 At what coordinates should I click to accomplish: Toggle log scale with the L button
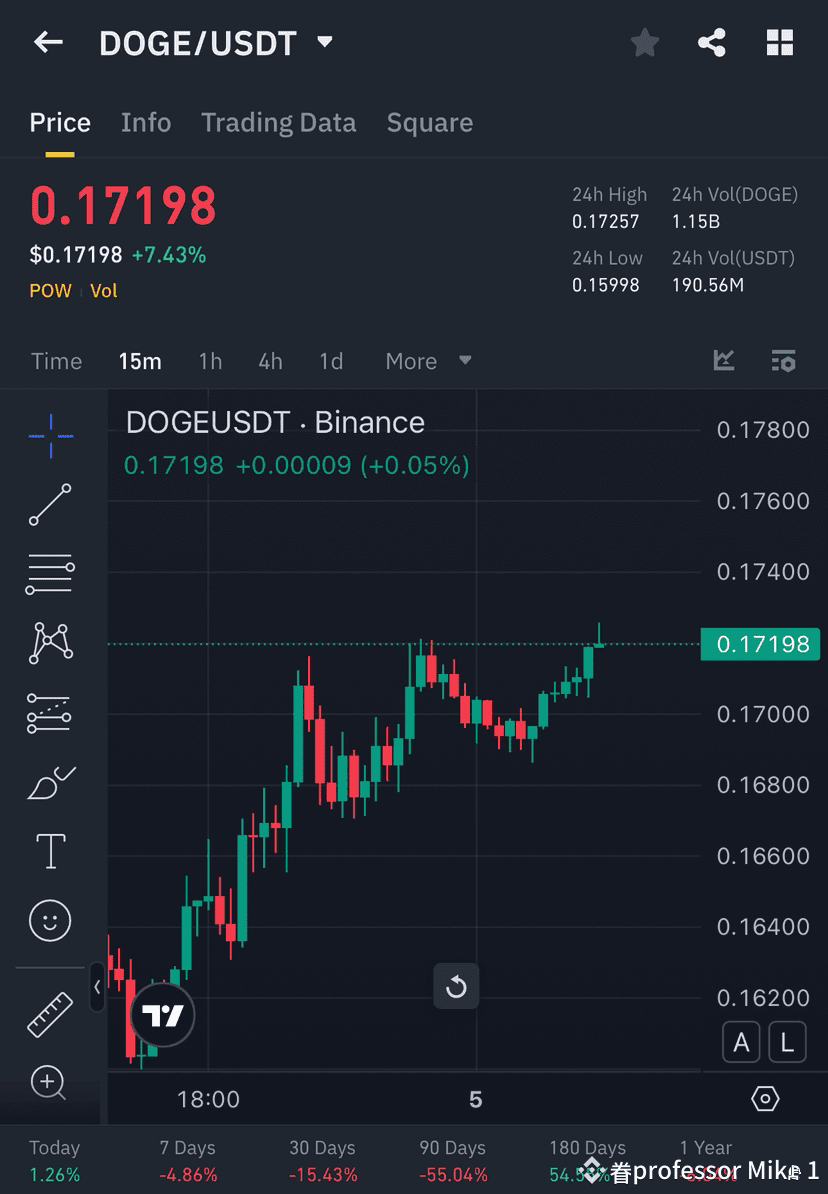pos(787,1042)
